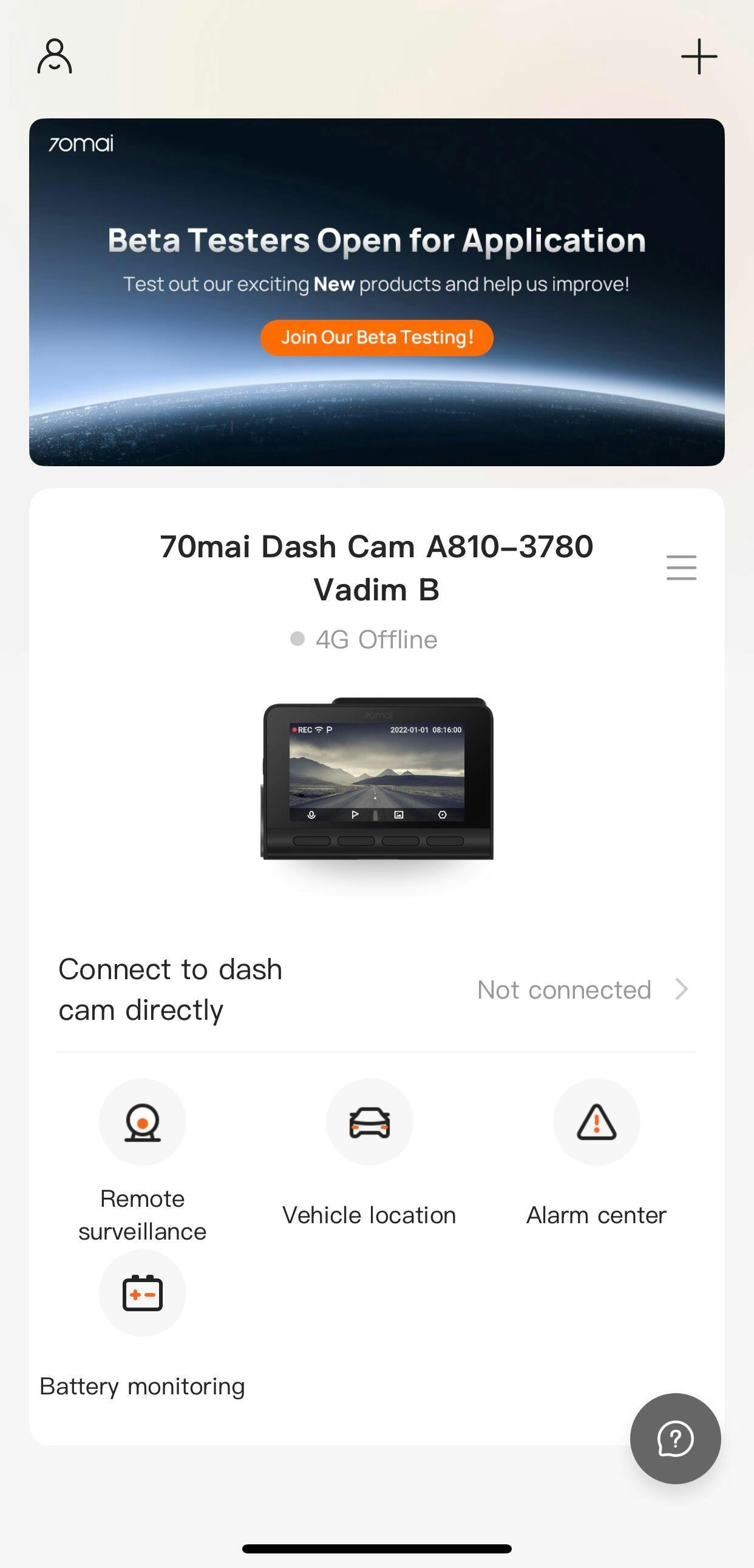Add a new device with plus icon
Screen dimensions: 754x1568
(x=699, y=56)
